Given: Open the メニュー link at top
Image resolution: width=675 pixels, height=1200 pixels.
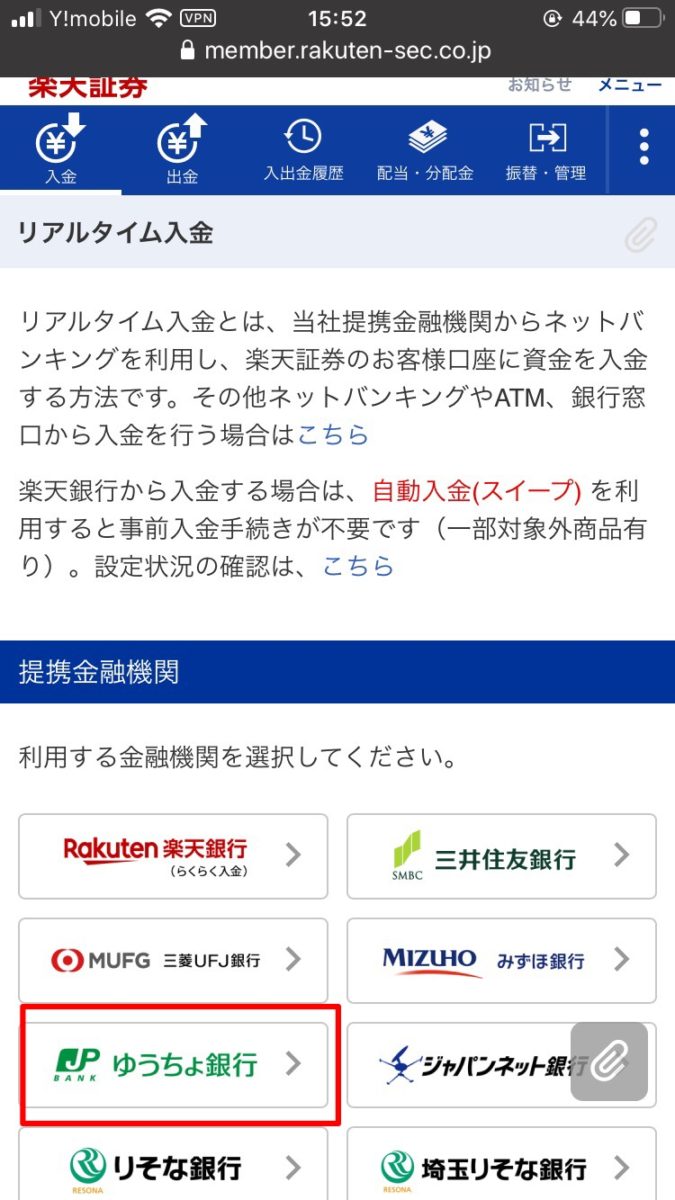Looking at the screenshot, I should coord(629,85).
